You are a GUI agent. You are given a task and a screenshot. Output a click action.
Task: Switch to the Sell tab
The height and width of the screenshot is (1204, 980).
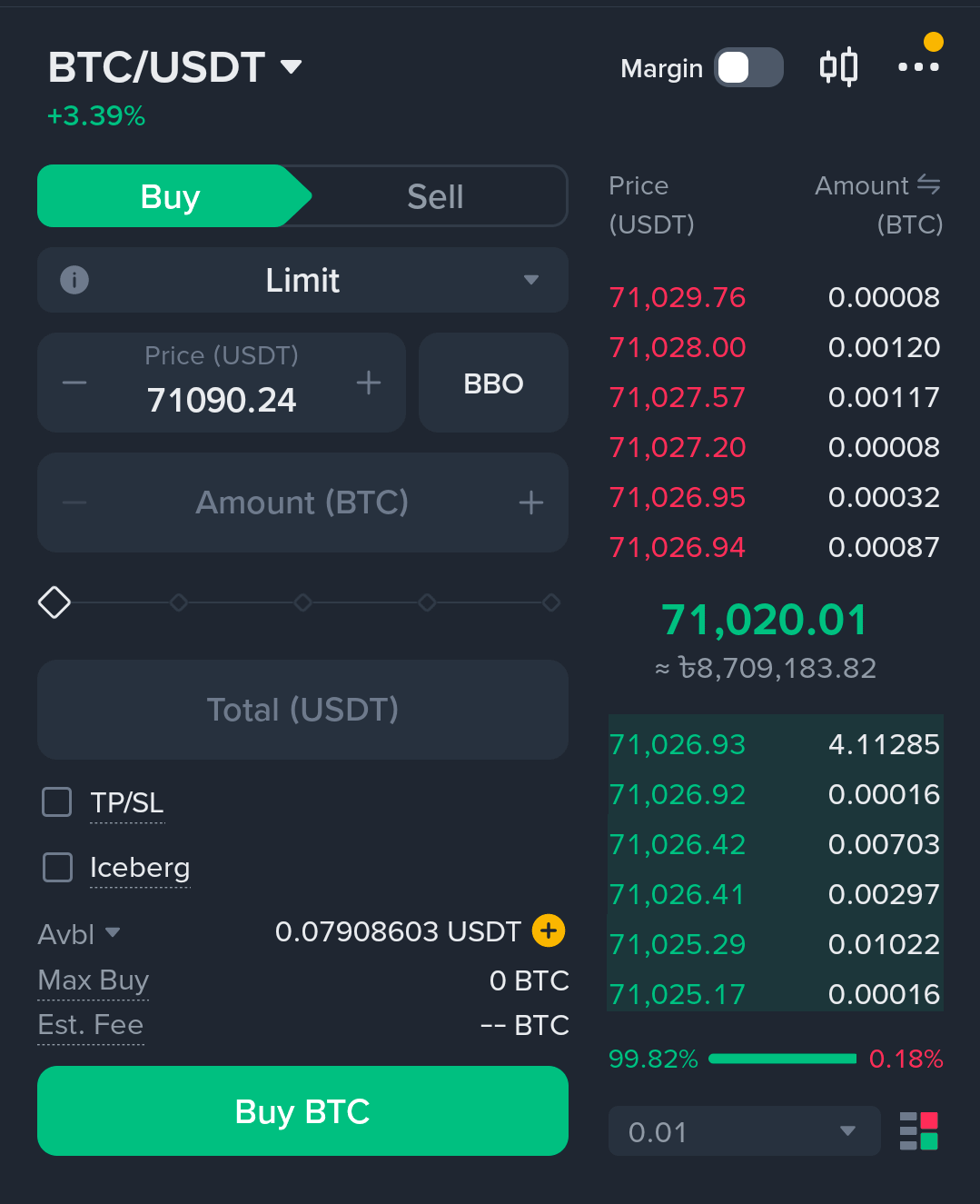[435, 196]
